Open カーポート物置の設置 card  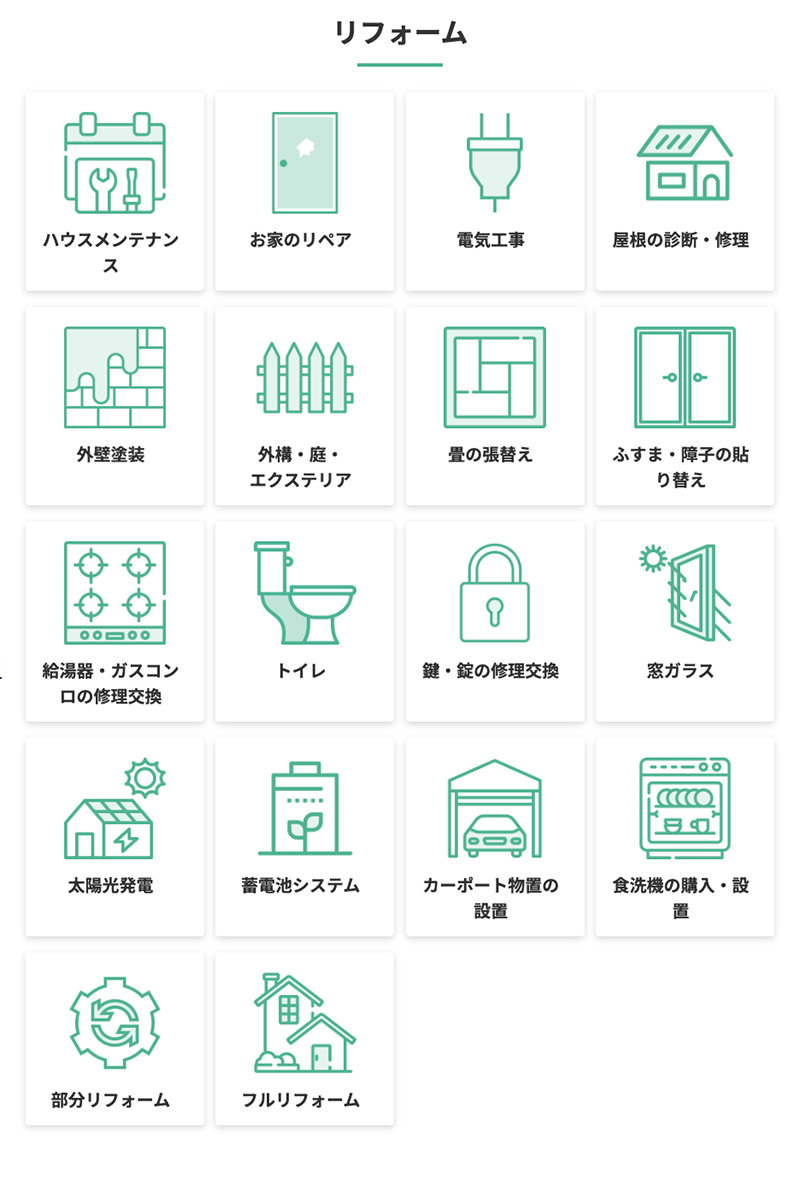(495, 836)
